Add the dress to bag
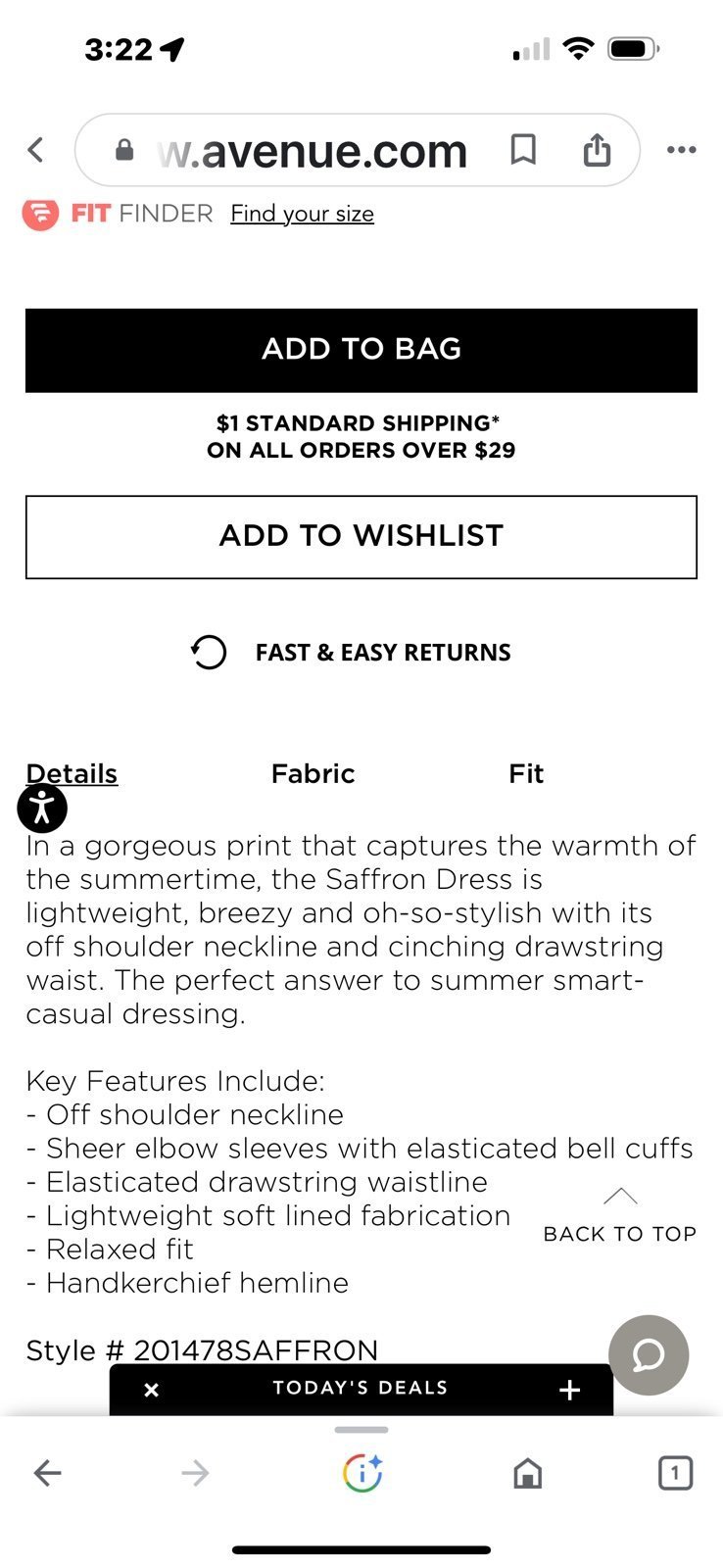 [x=361, y=351]
